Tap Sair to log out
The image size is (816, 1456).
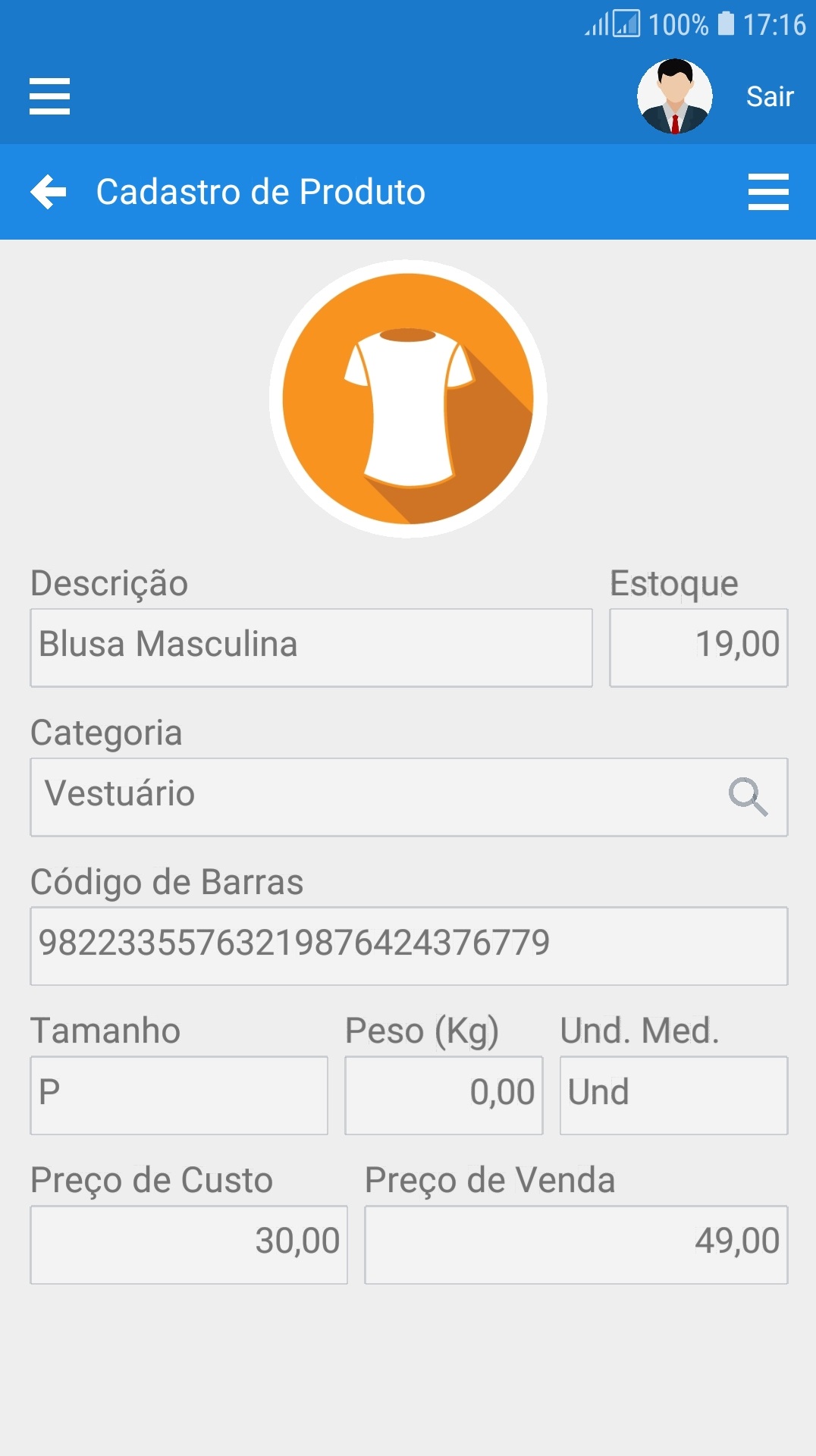769,96
